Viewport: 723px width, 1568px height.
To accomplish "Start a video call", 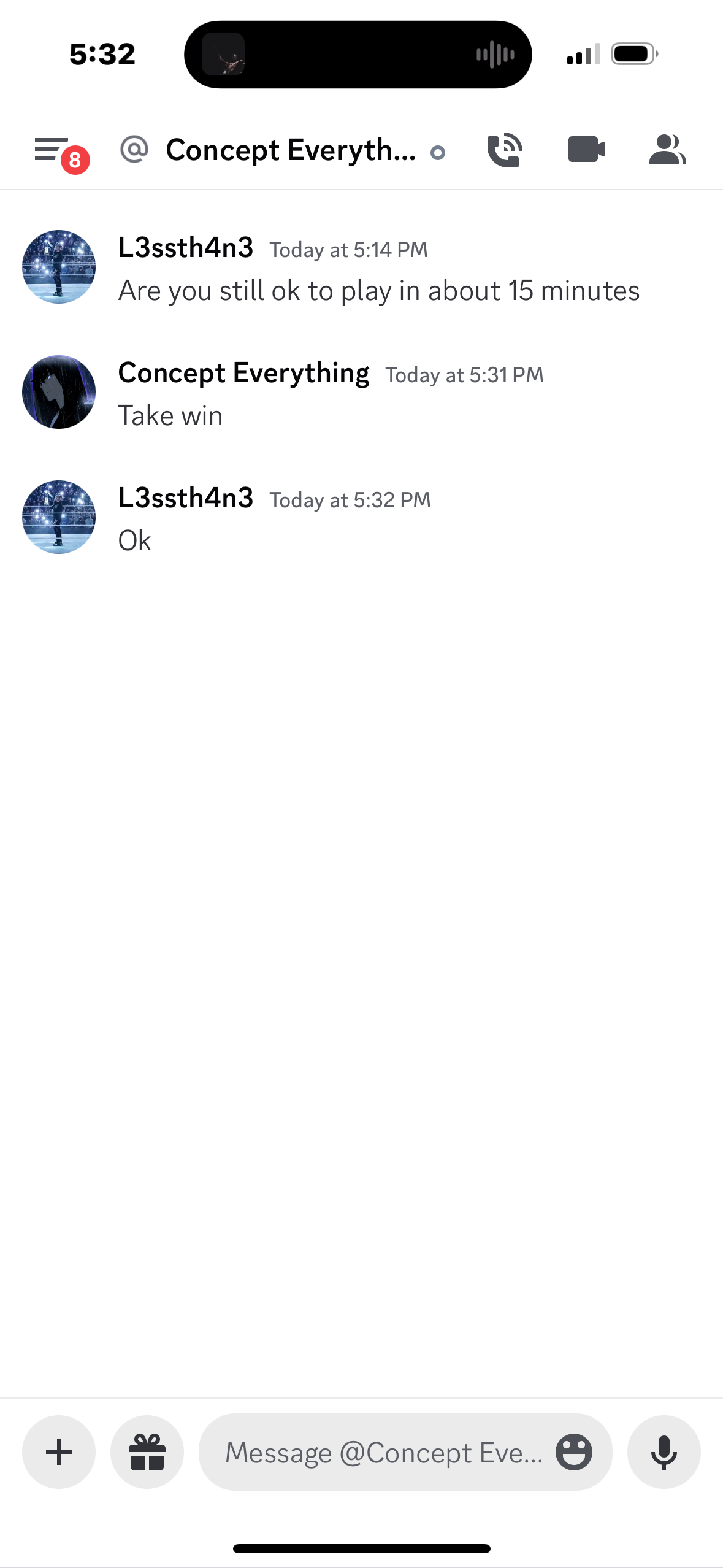I will pos(586,150).
